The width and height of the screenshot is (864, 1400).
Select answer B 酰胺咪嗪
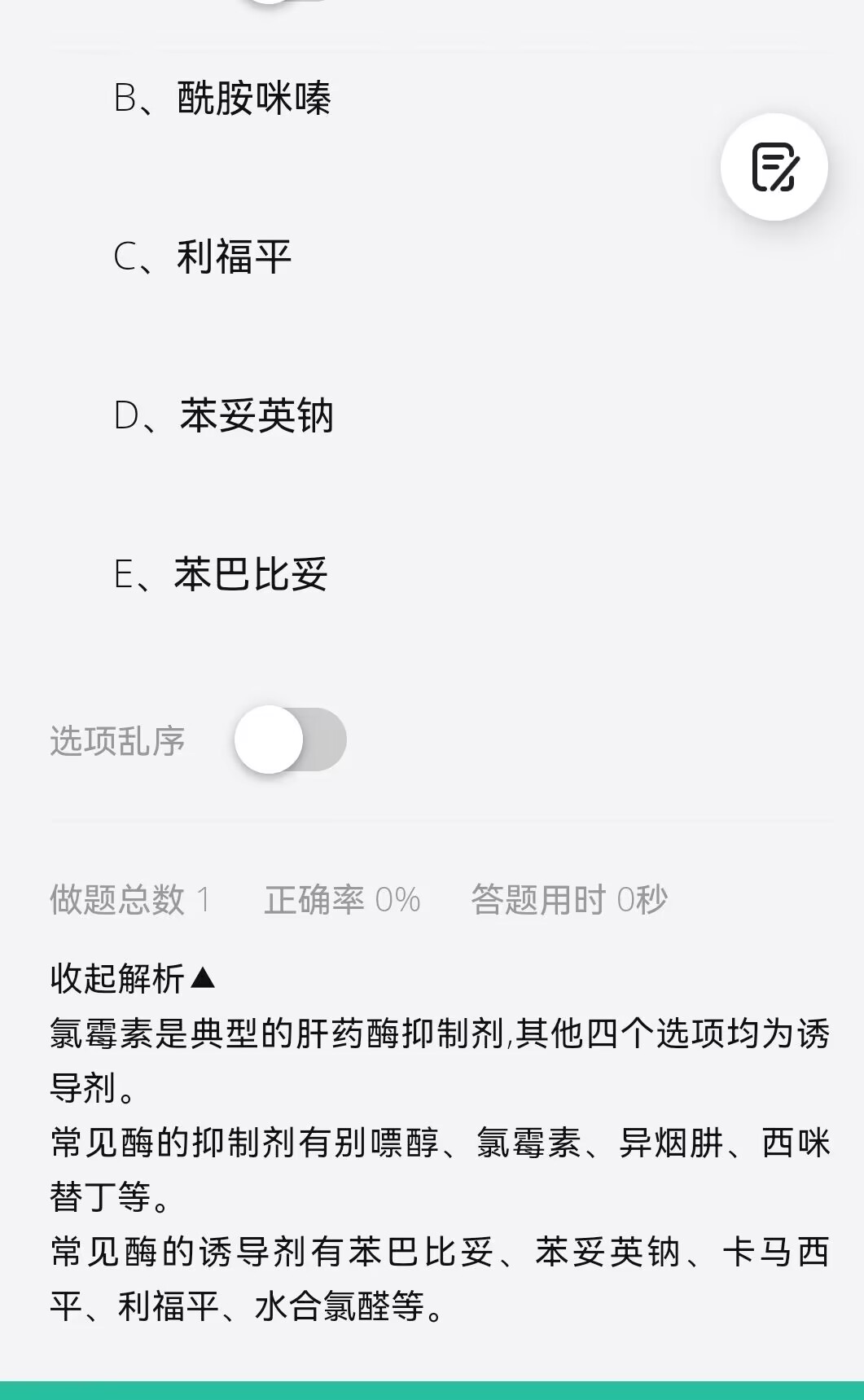[x=222, y=99]
